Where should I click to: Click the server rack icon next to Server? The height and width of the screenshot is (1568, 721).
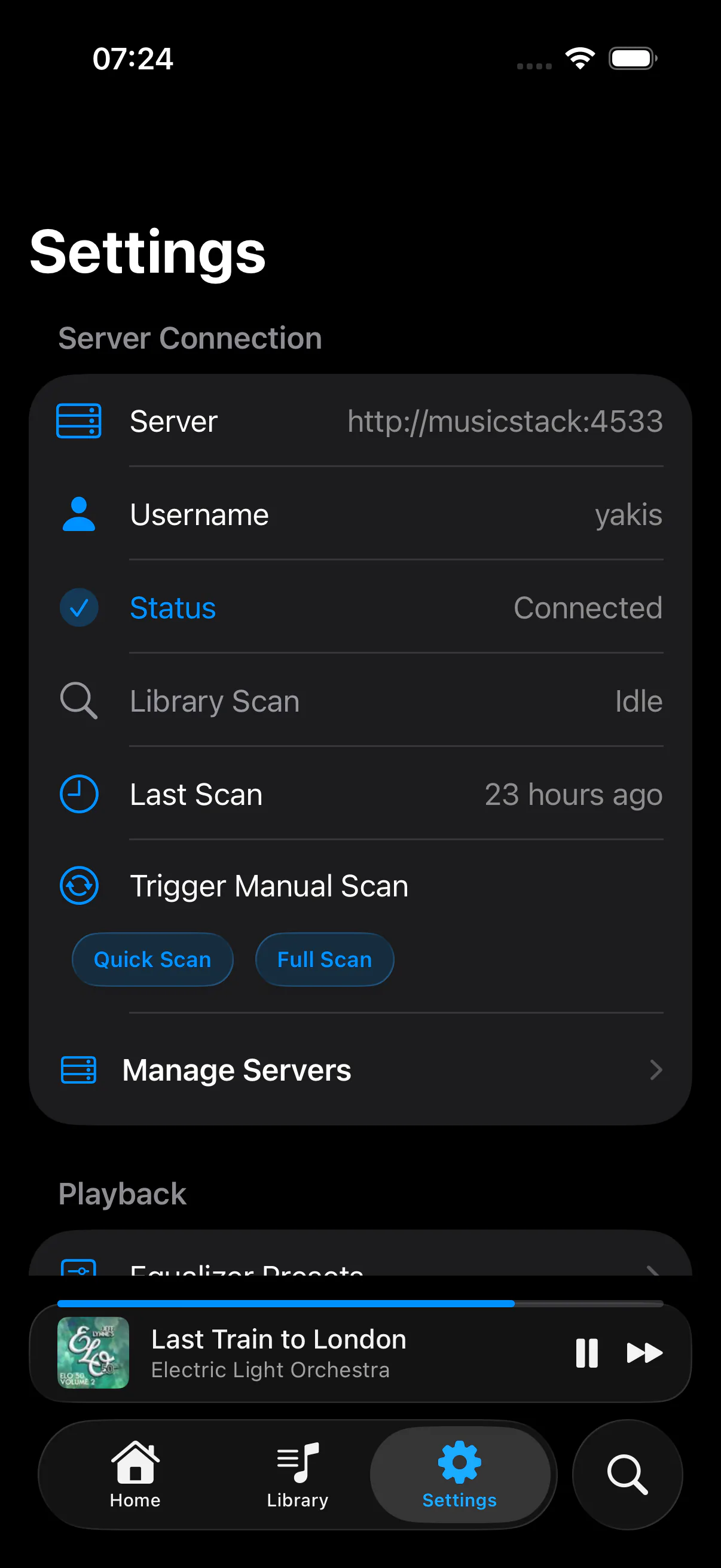[x=78, y=420]
